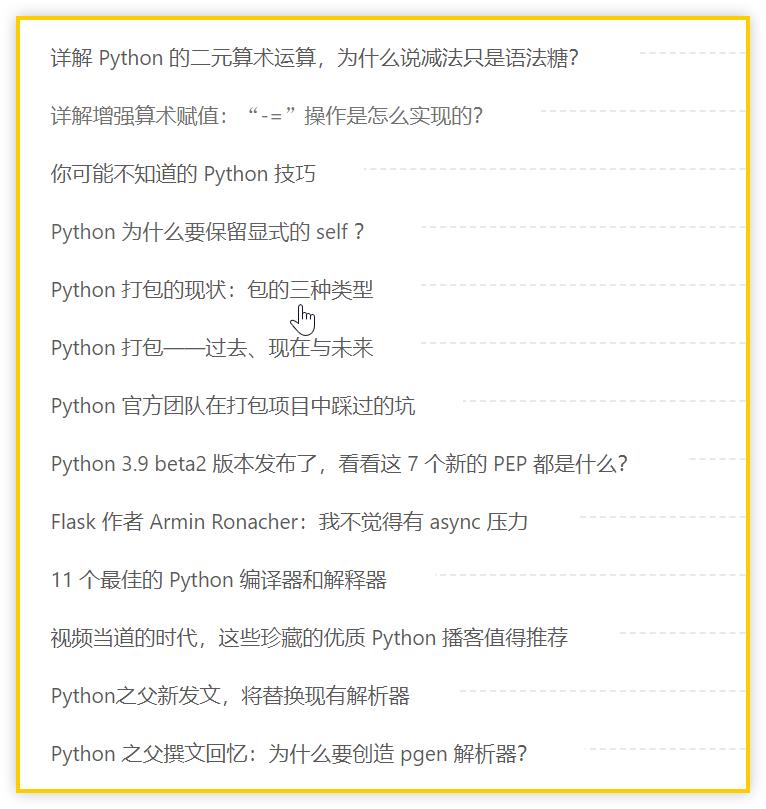Read why the pgen parser was created
The image size is (766, 809).
289,754
